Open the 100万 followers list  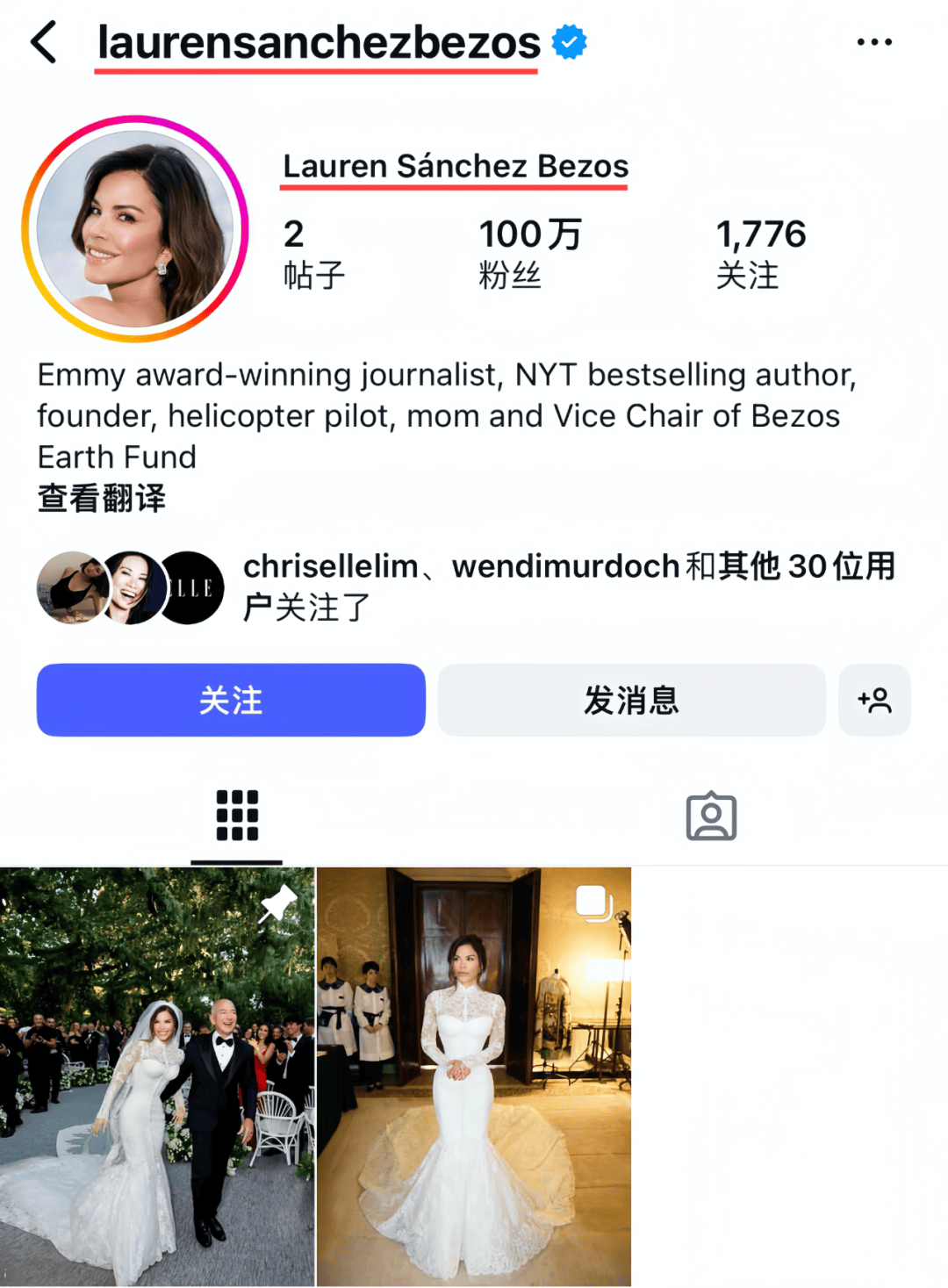coord(529,253)
